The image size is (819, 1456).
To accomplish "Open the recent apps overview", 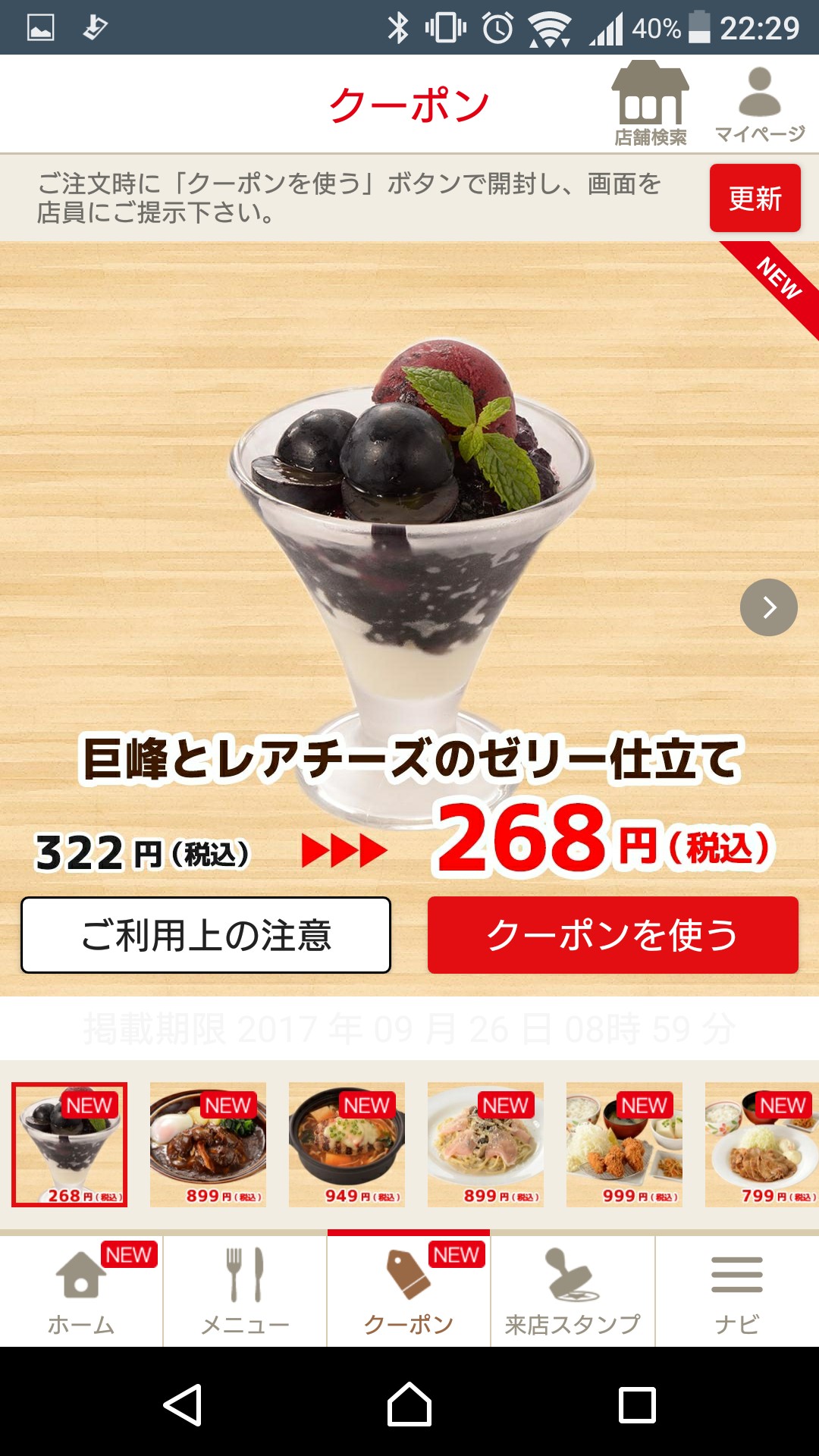I will 637,1405.
